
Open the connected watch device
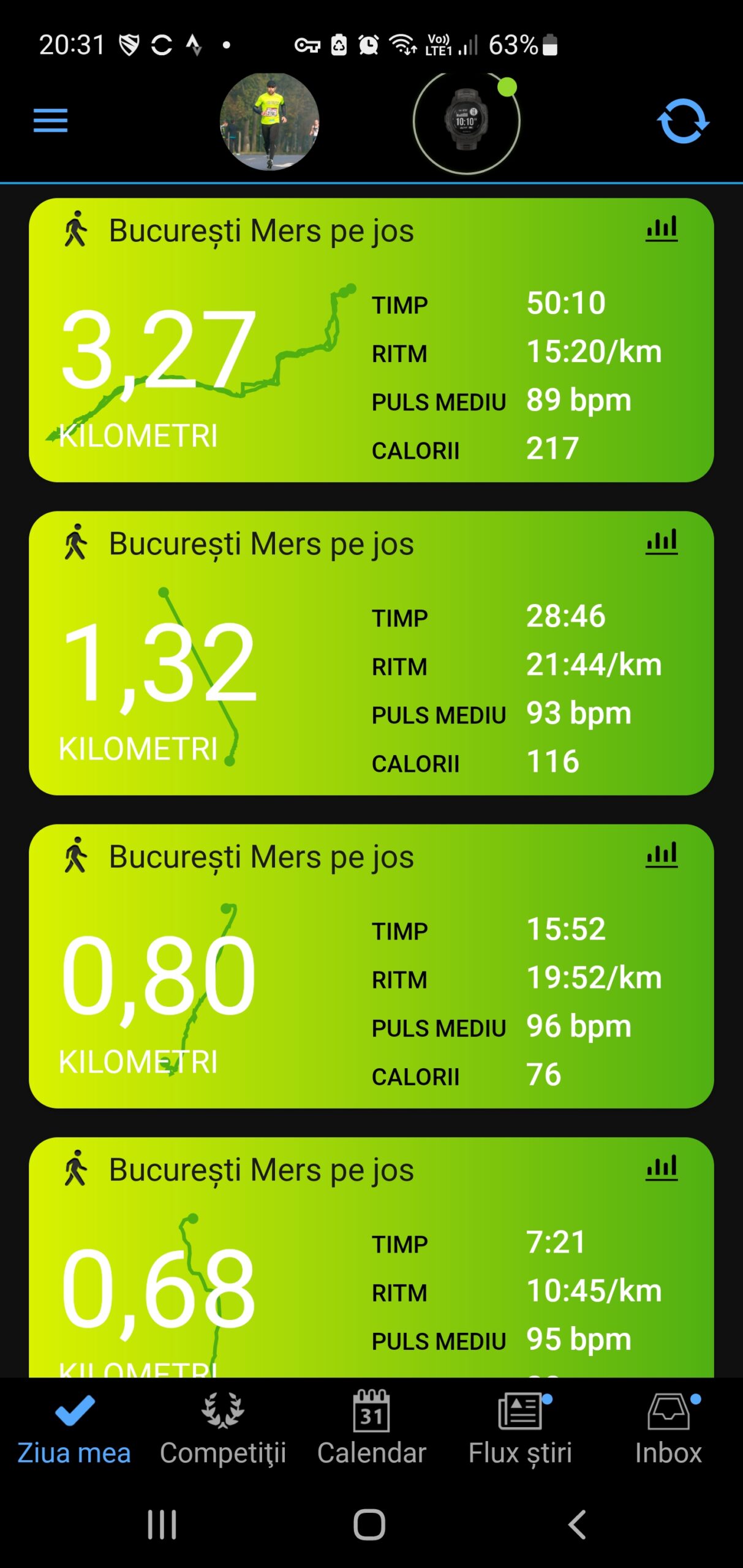click(466, 121)
